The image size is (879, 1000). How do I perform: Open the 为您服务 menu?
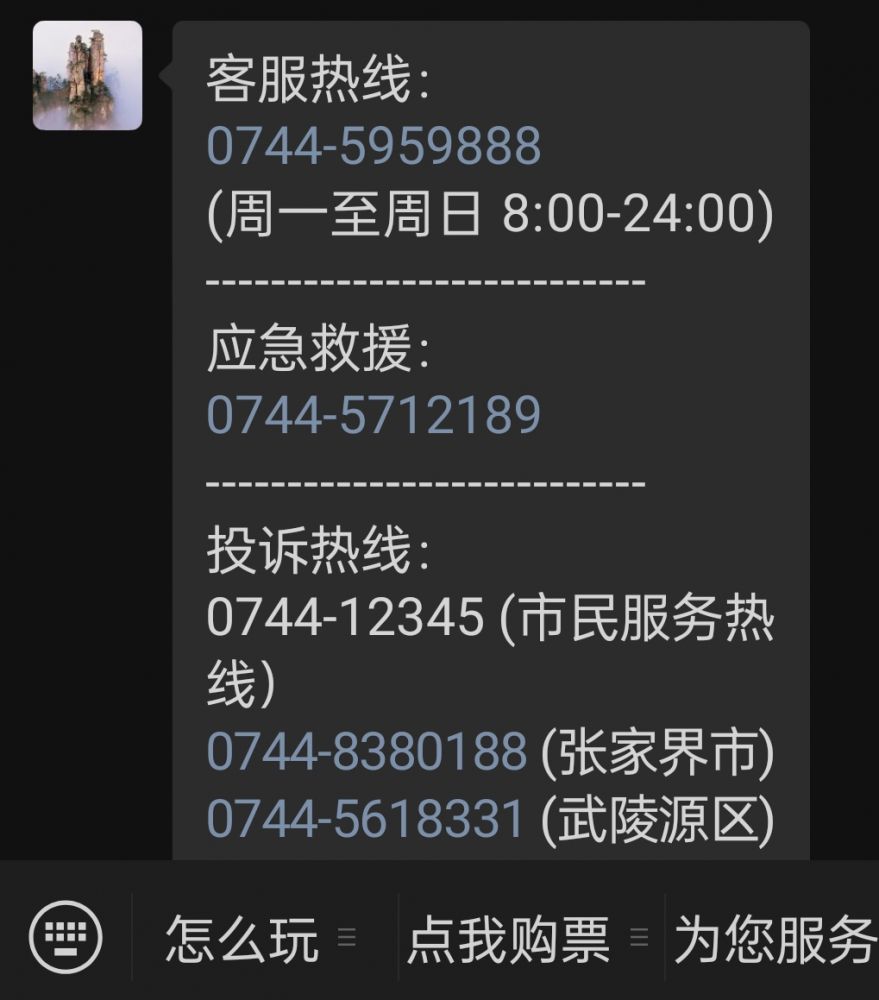[774, 938]
